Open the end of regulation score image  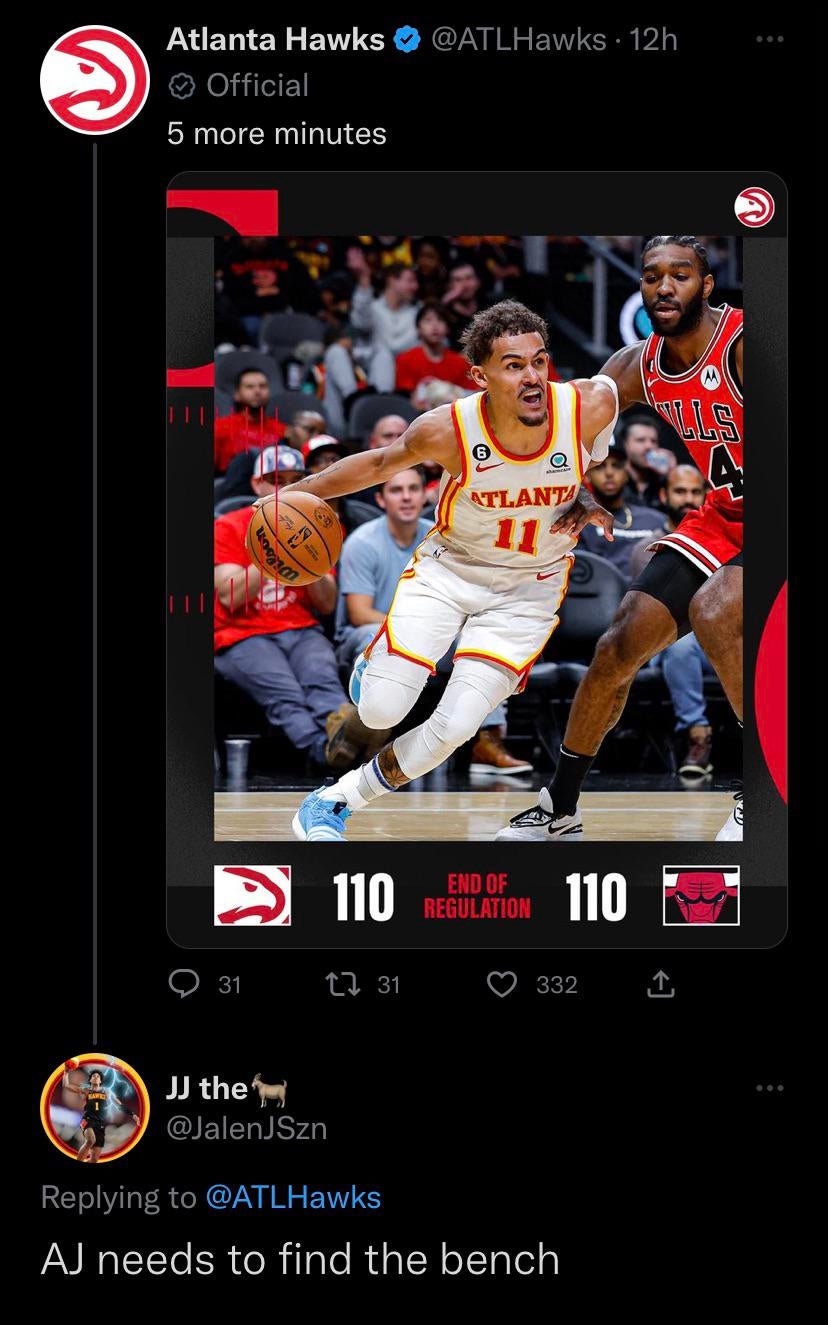pyautogui.click(x=477, y=560)
